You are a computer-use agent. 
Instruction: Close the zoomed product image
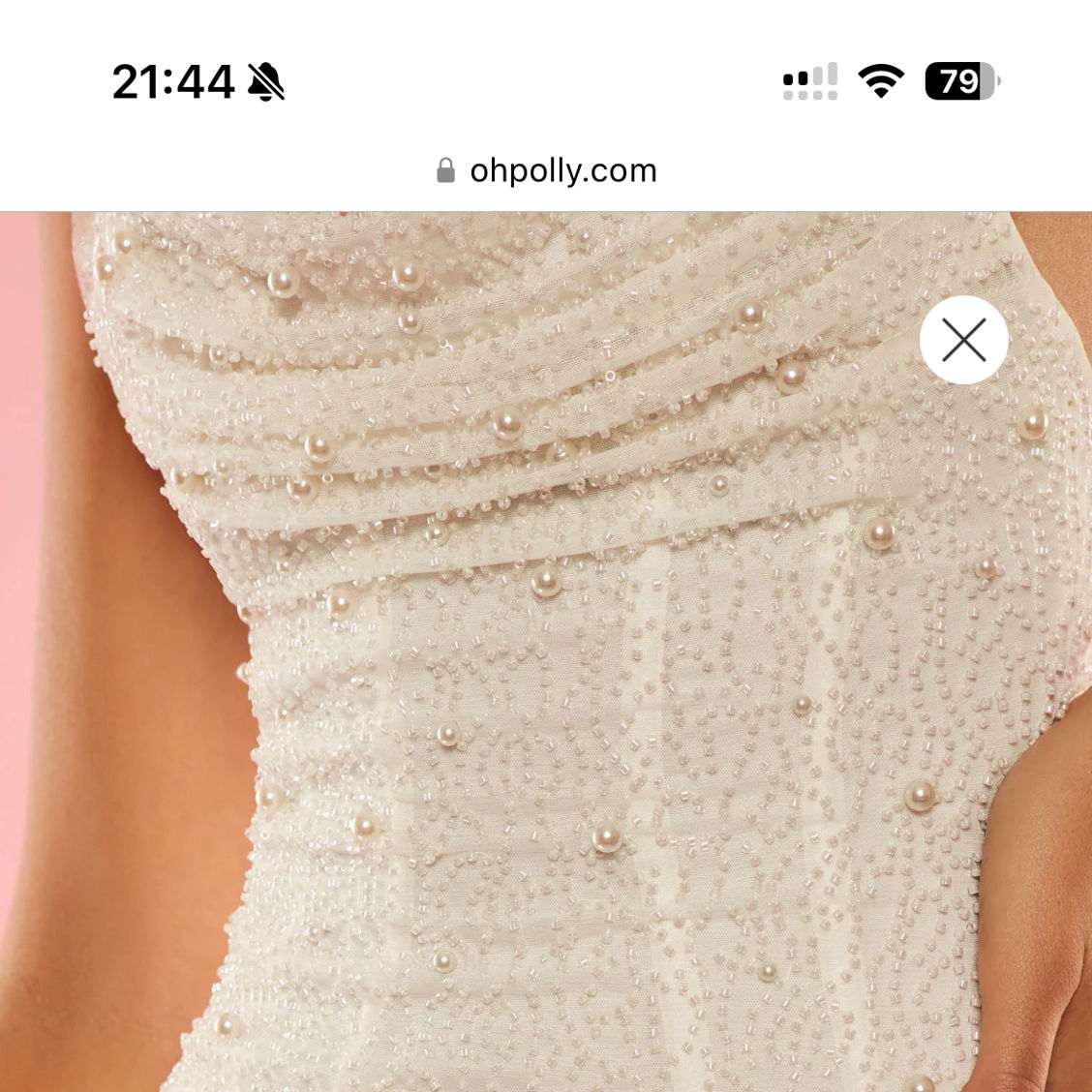tap(963, 341)
